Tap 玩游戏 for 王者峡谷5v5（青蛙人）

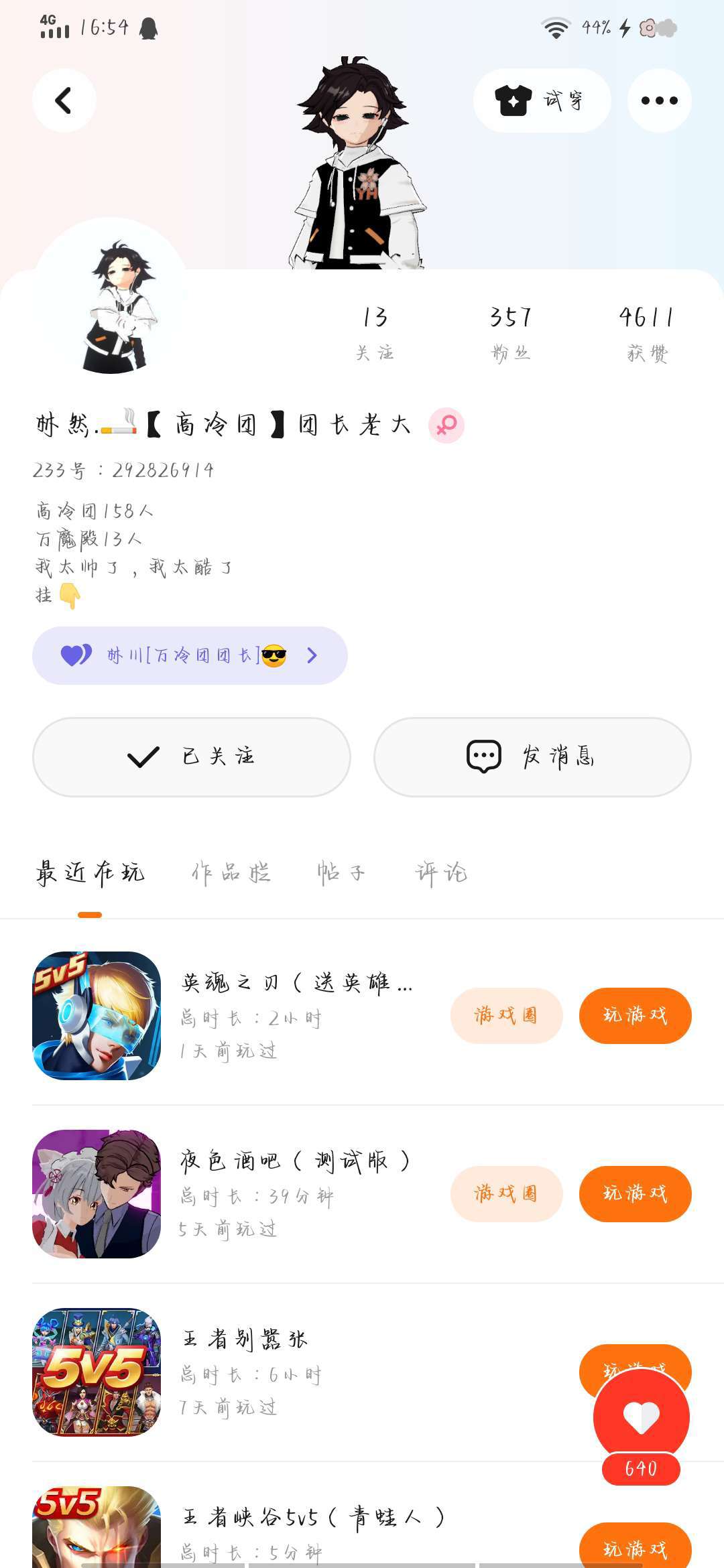(635, 1549)
